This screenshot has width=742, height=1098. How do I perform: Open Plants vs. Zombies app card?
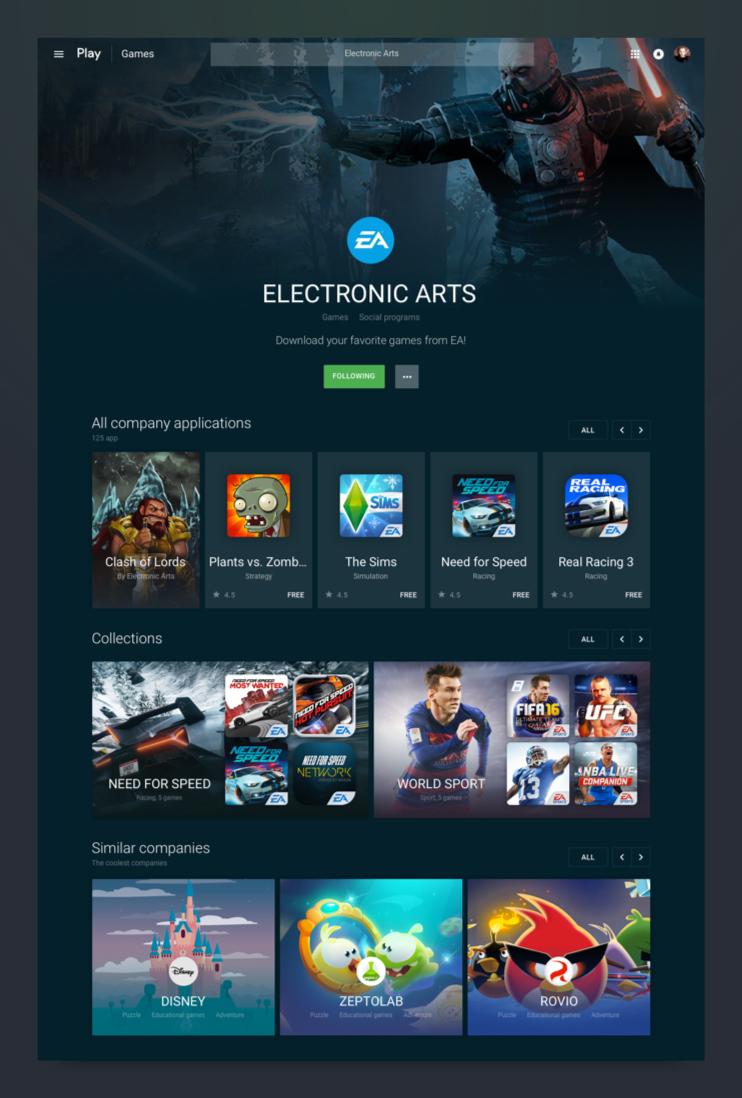258,530
